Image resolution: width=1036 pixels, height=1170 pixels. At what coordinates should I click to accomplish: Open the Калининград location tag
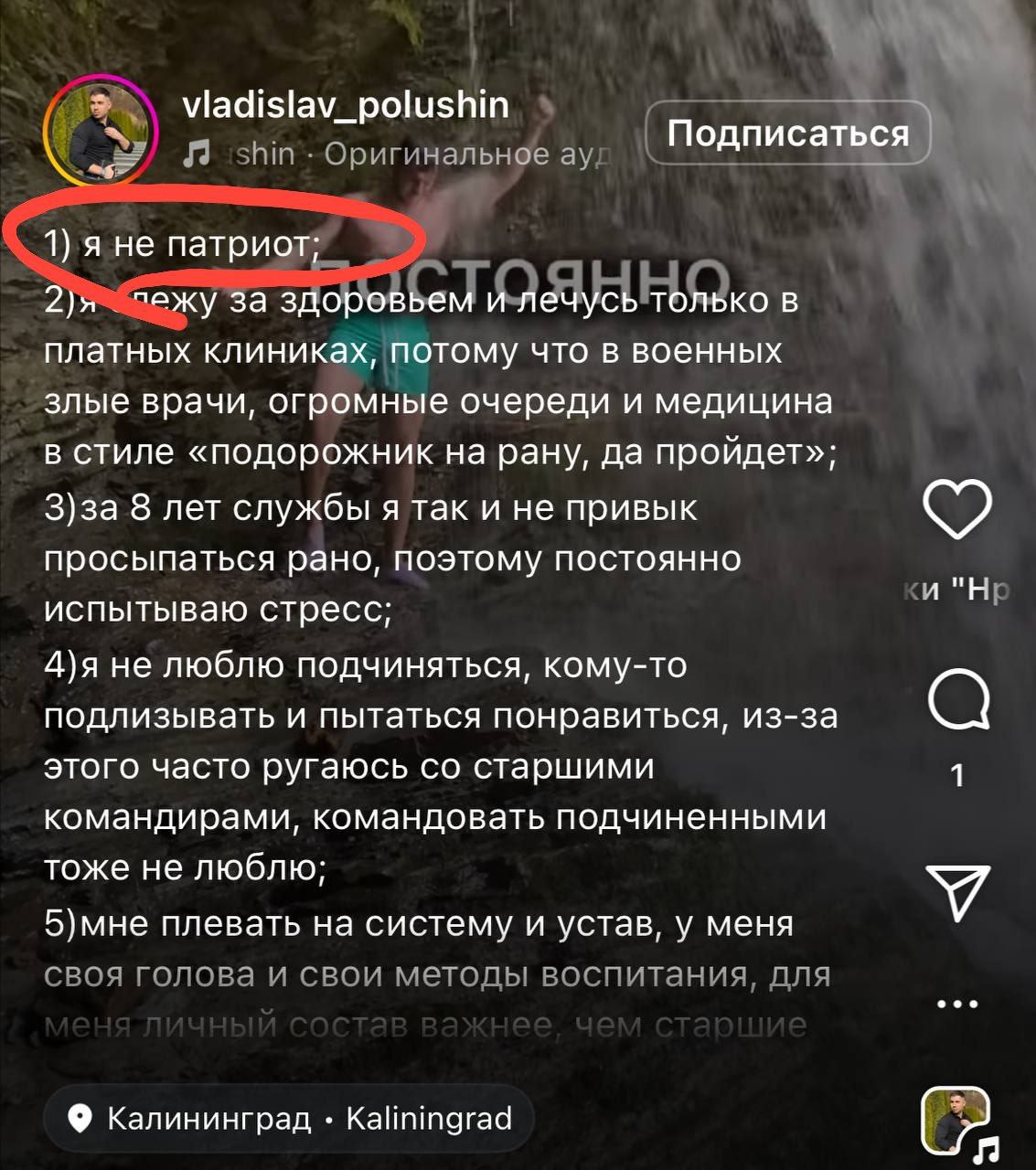tap(290, 1118)
